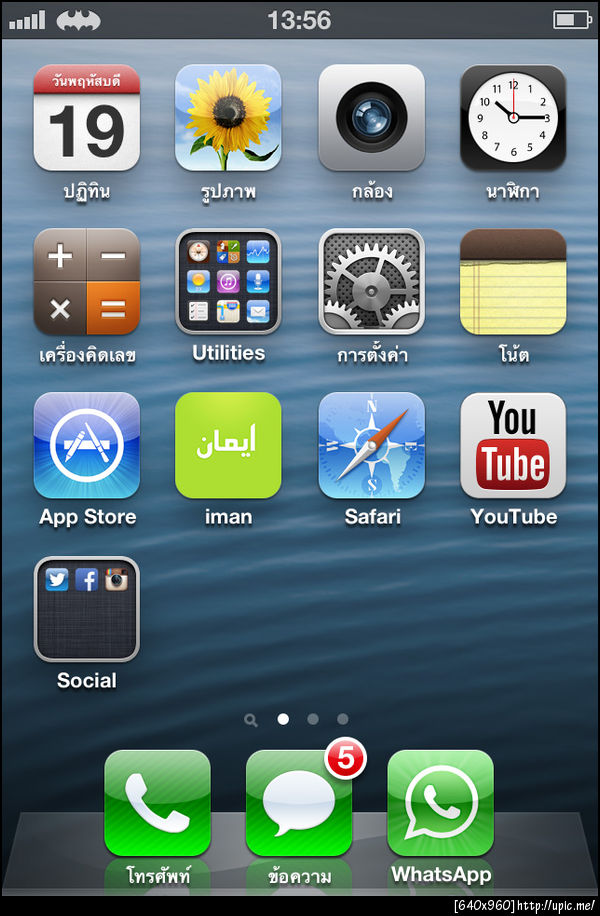This screenshot has height=916, width=600.
Task: Tap the page indicator dots
Action: tap(298, 719)
